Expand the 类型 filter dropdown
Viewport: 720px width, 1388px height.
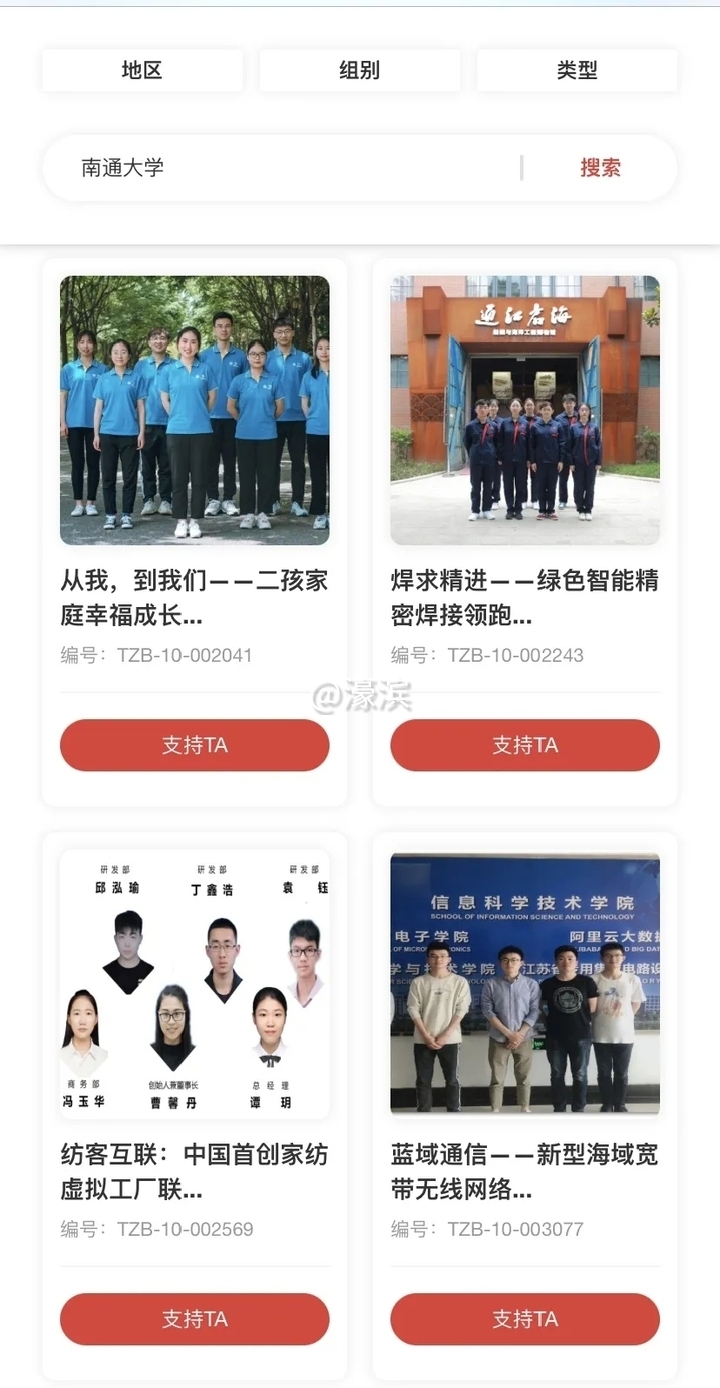(x=577, y=70)
